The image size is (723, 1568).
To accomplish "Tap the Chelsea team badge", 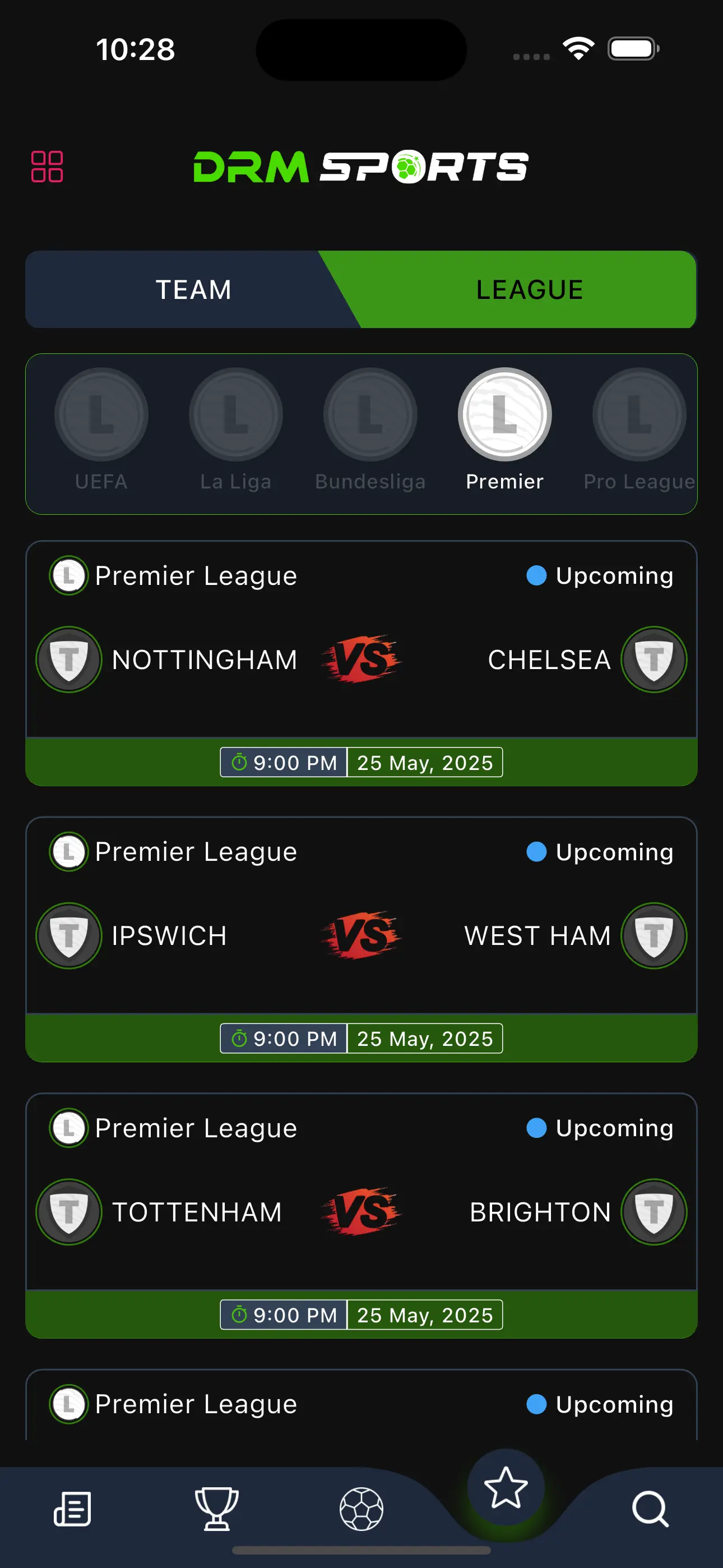I will (654, 659).
